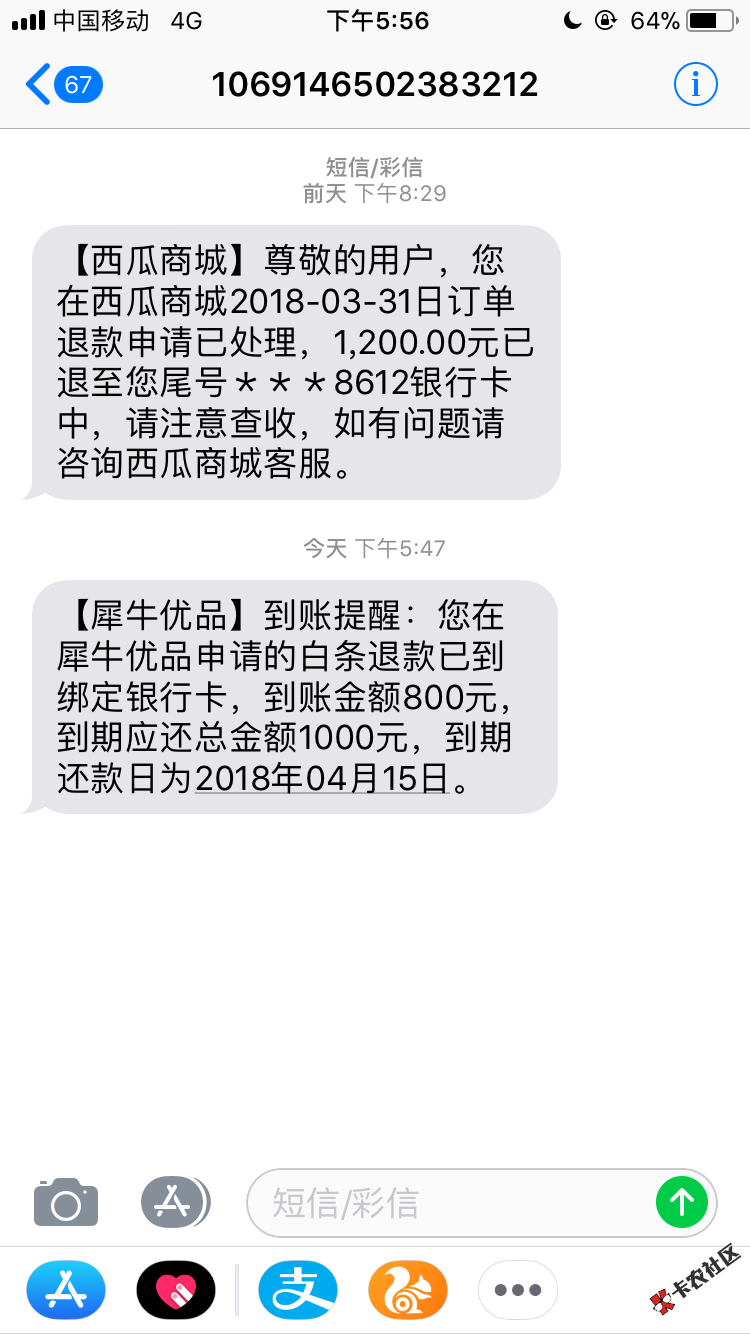
Task: Open the App Store iMessage app
Action: (66, 1291)
